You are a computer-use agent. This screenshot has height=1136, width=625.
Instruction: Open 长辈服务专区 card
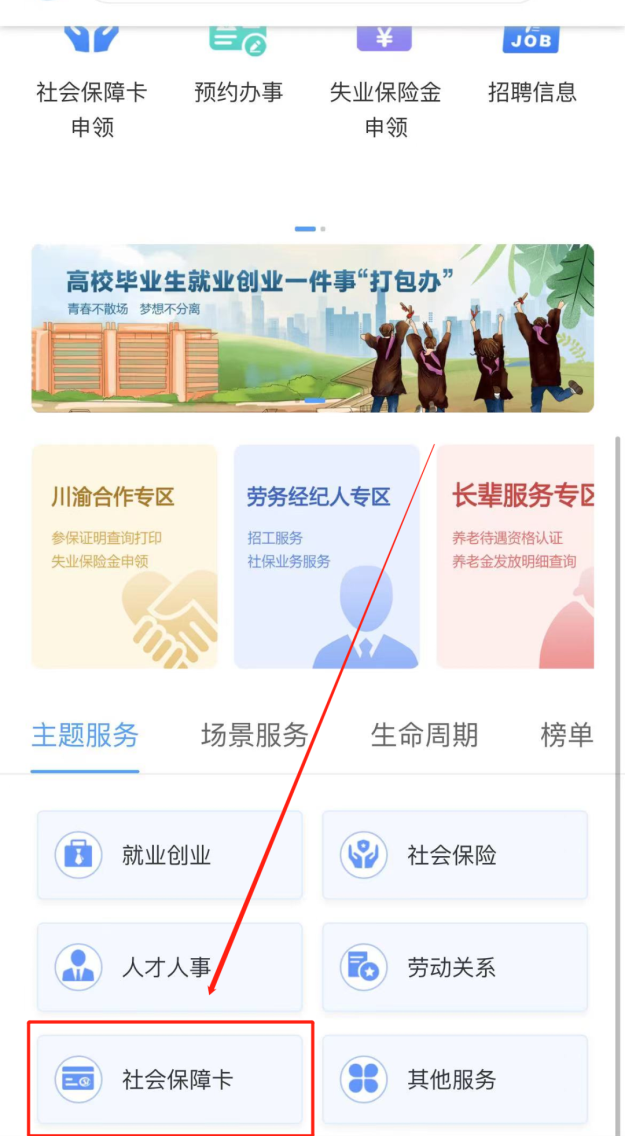516,556
